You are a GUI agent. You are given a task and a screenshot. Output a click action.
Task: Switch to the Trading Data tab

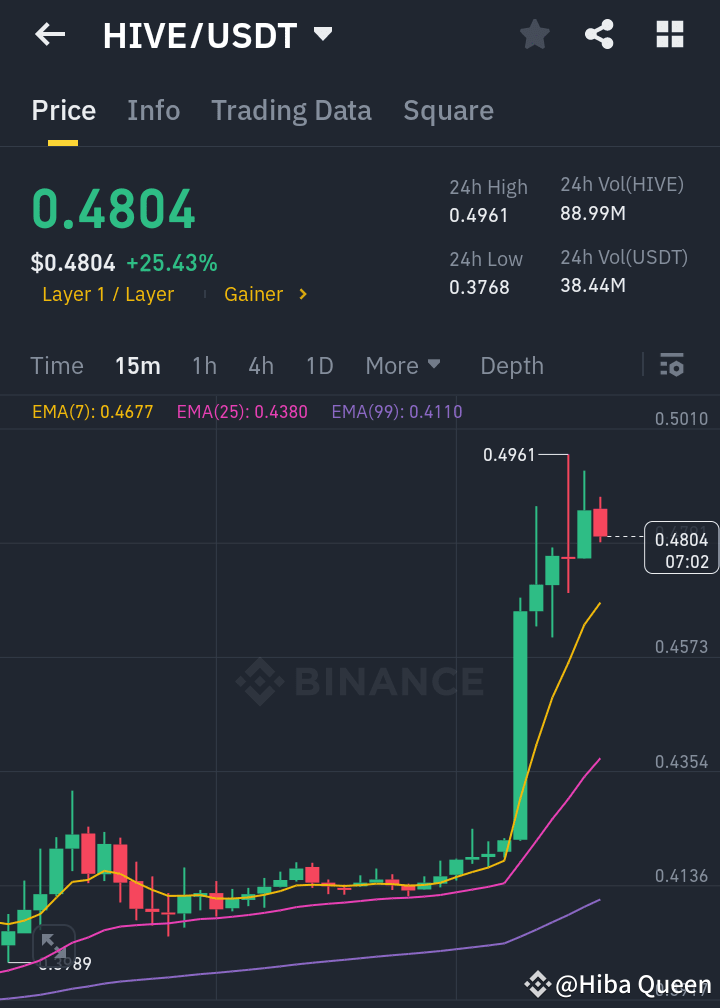[x=291, y=110]
